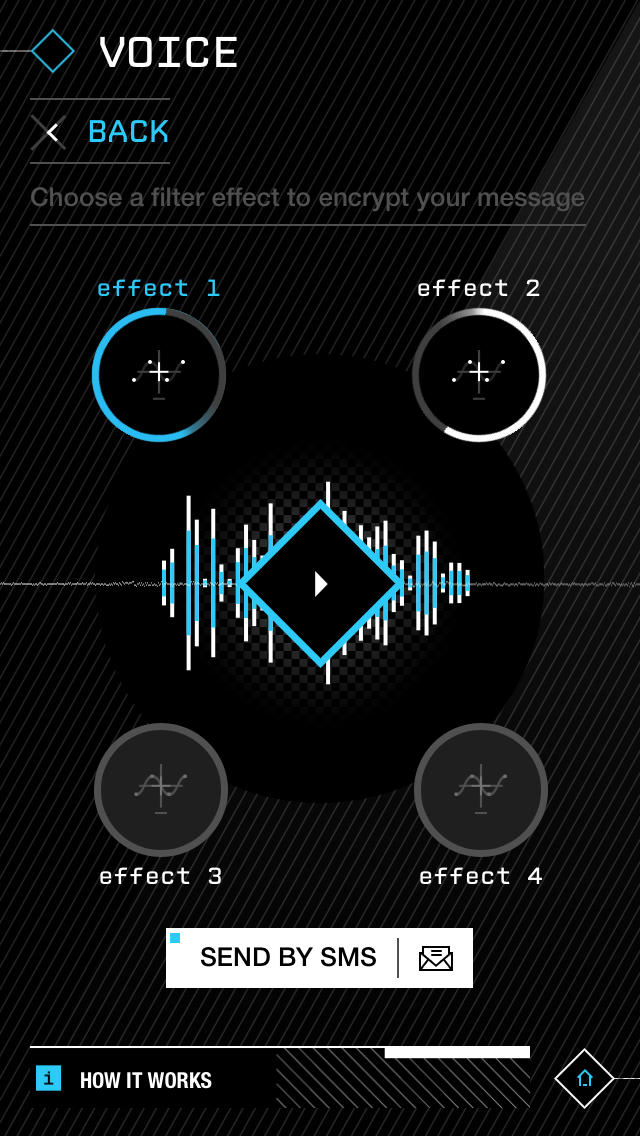Image resolution: width=640 pixels, height=1136 pixels.
Task: Go back from the Voice screen
Action: pos(101,132)
